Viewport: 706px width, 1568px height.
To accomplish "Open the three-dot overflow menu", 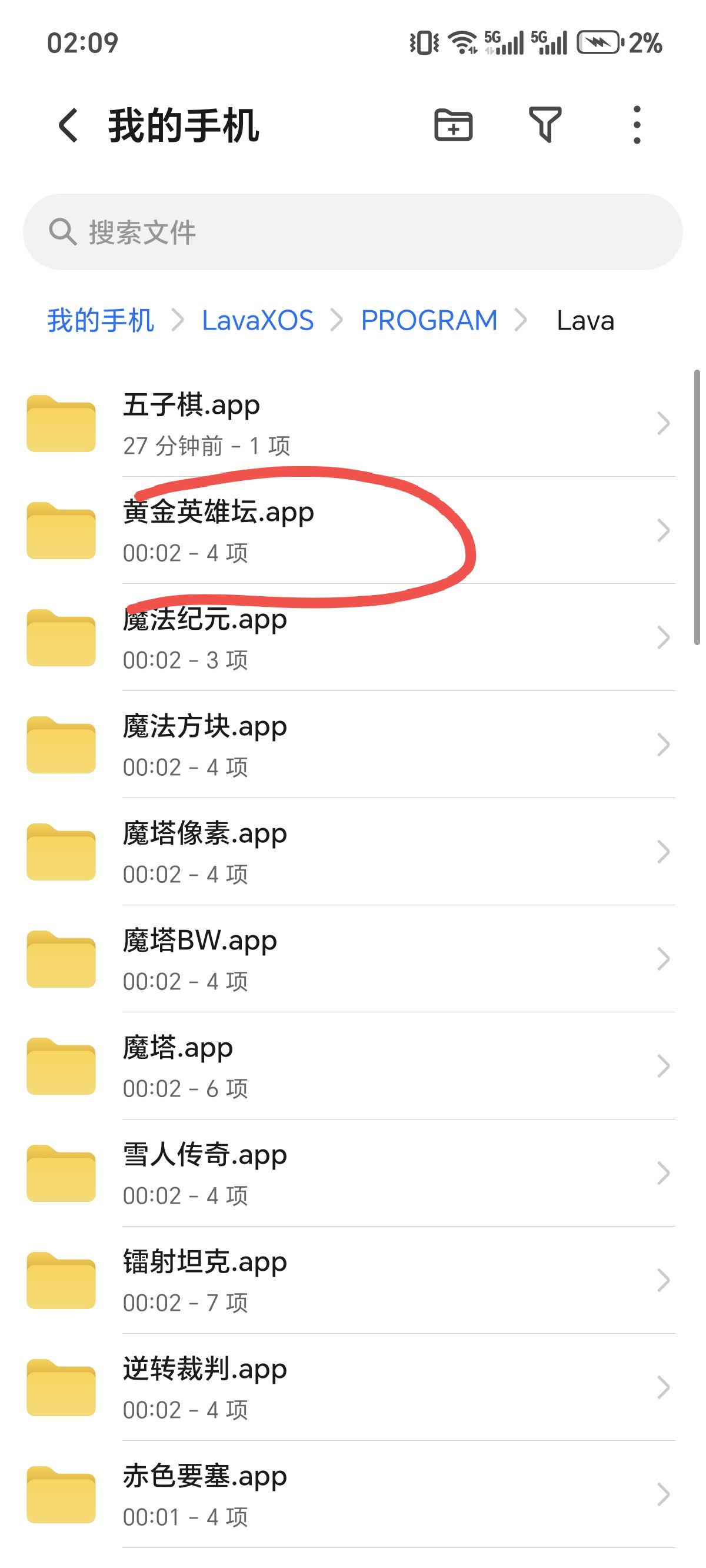I will [x=637, y=125].
